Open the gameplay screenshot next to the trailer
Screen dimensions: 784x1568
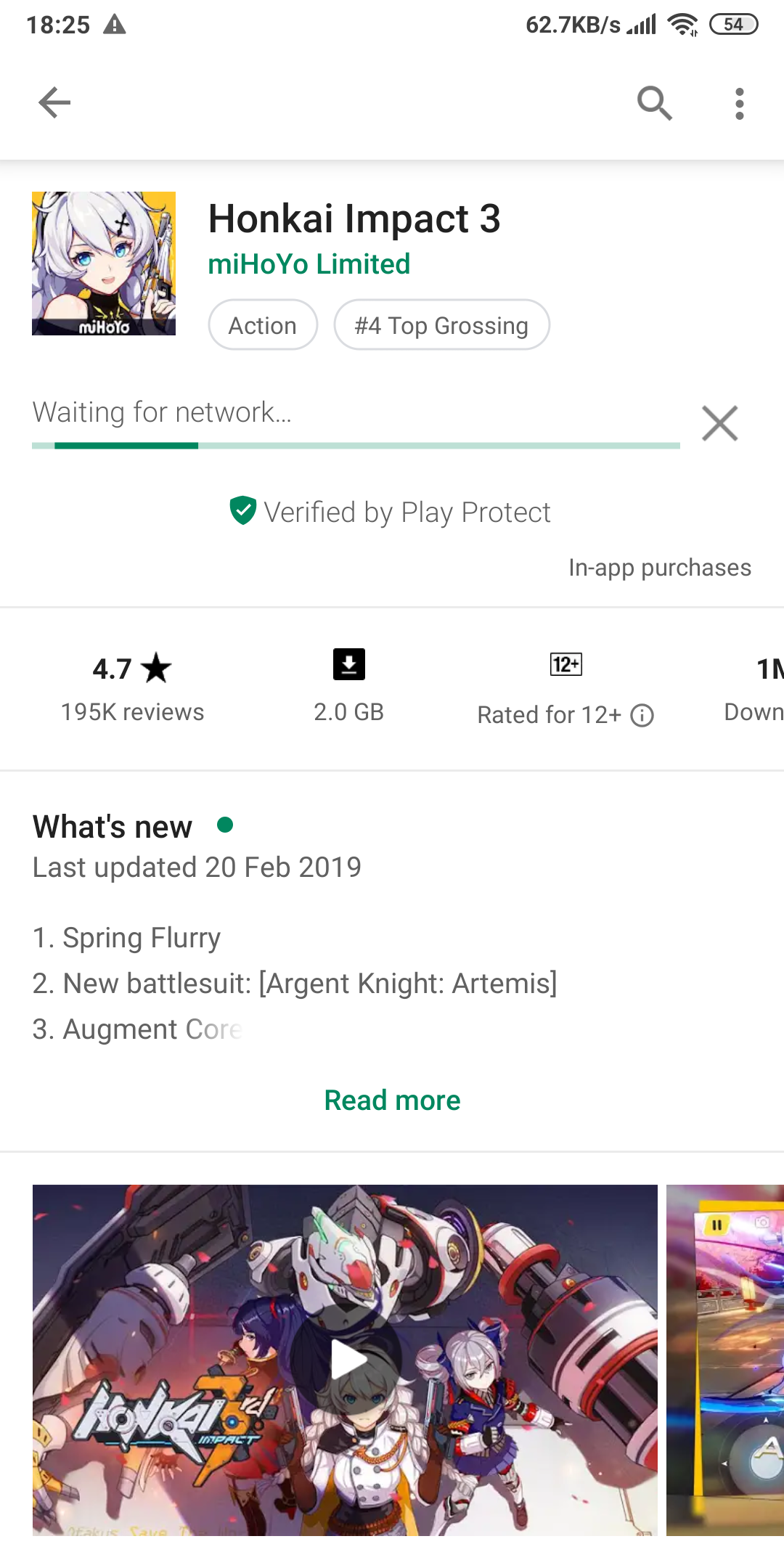pyautogui.click(x=725, y=1360)
